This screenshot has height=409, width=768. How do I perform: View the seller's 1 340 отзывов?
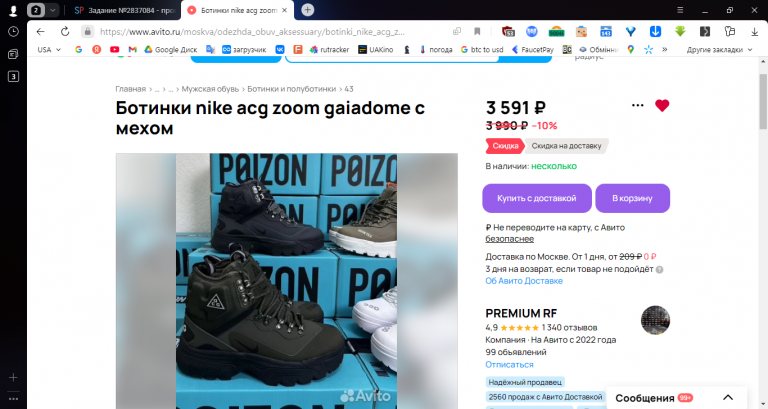[x=570, y=327]
